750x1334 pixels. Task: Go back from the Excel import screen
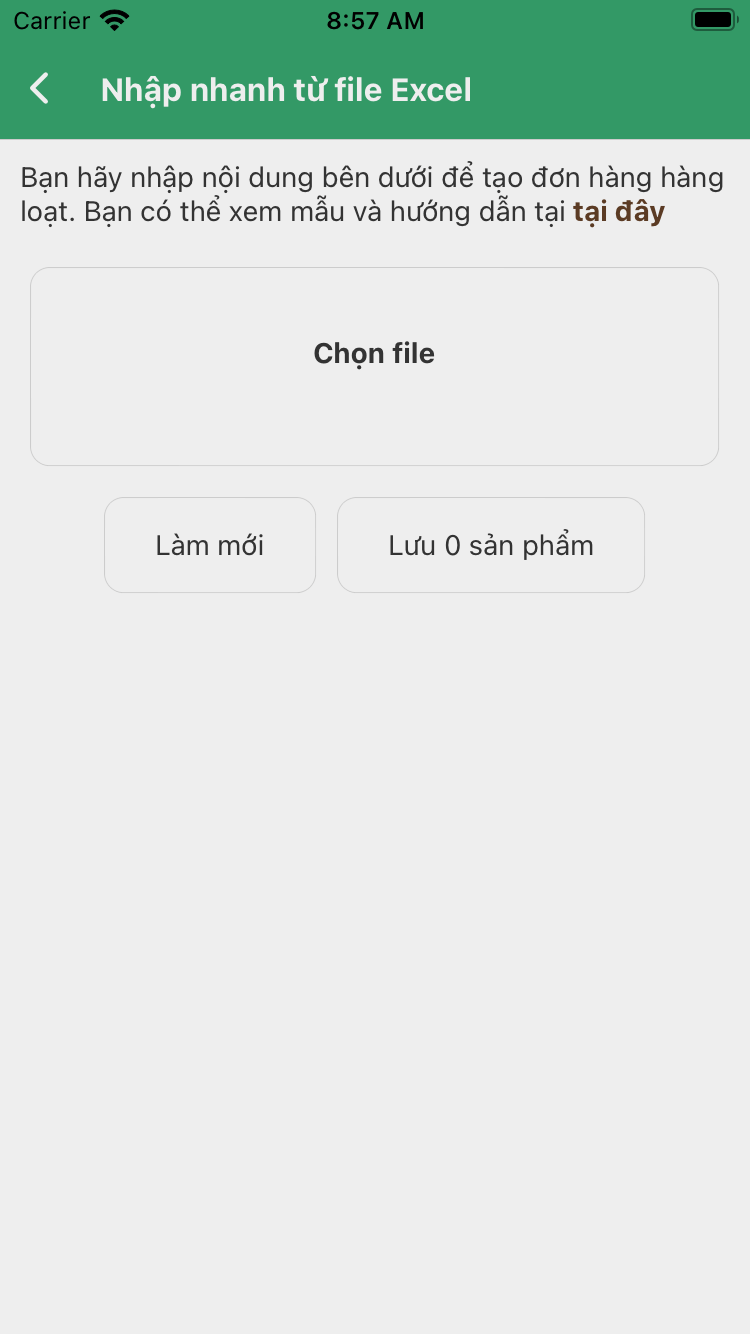40,89
